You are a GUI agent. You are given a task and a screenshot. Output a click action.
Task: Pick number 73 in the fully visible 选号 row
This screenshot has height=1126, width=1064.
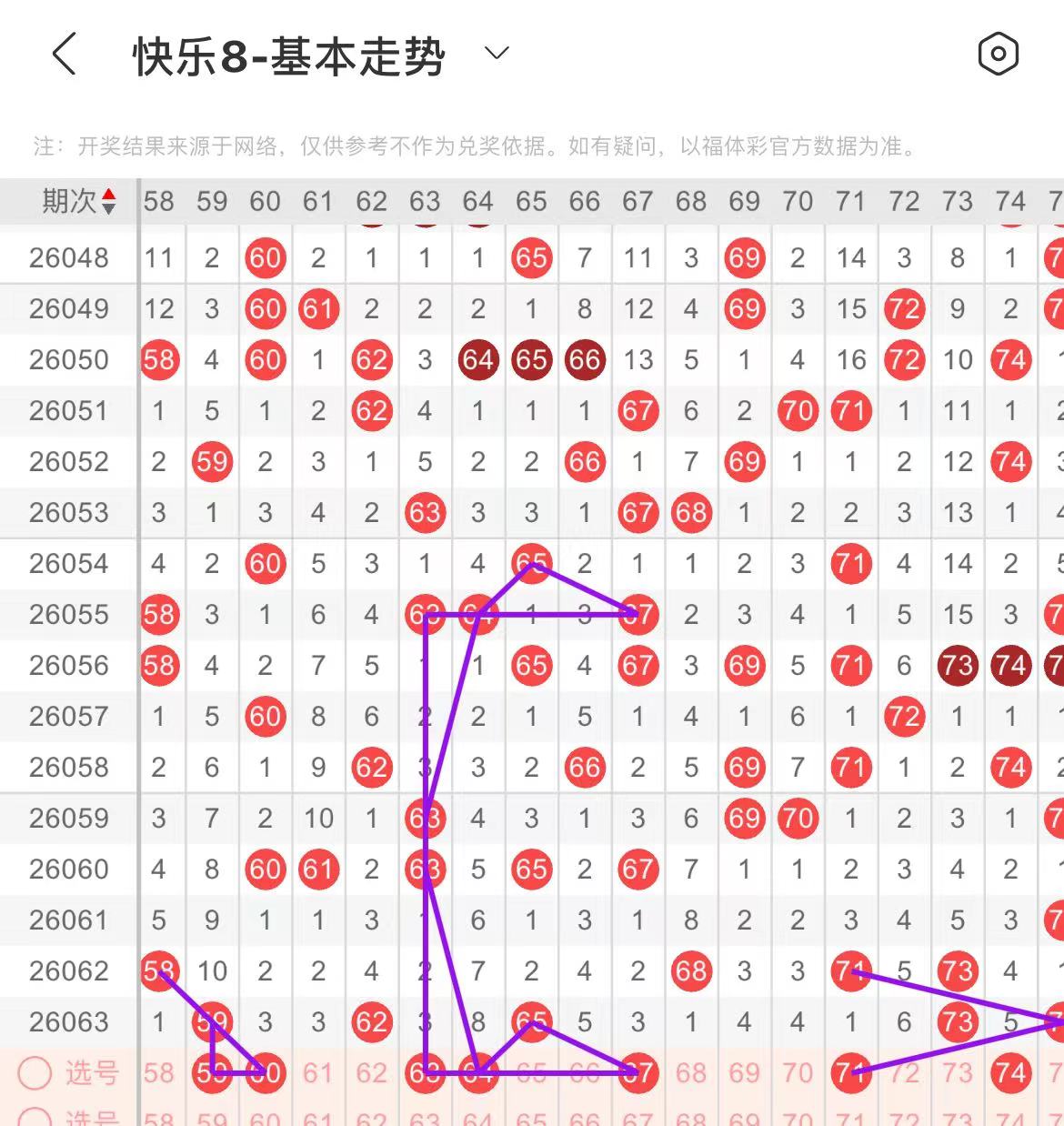point(958,1073)
